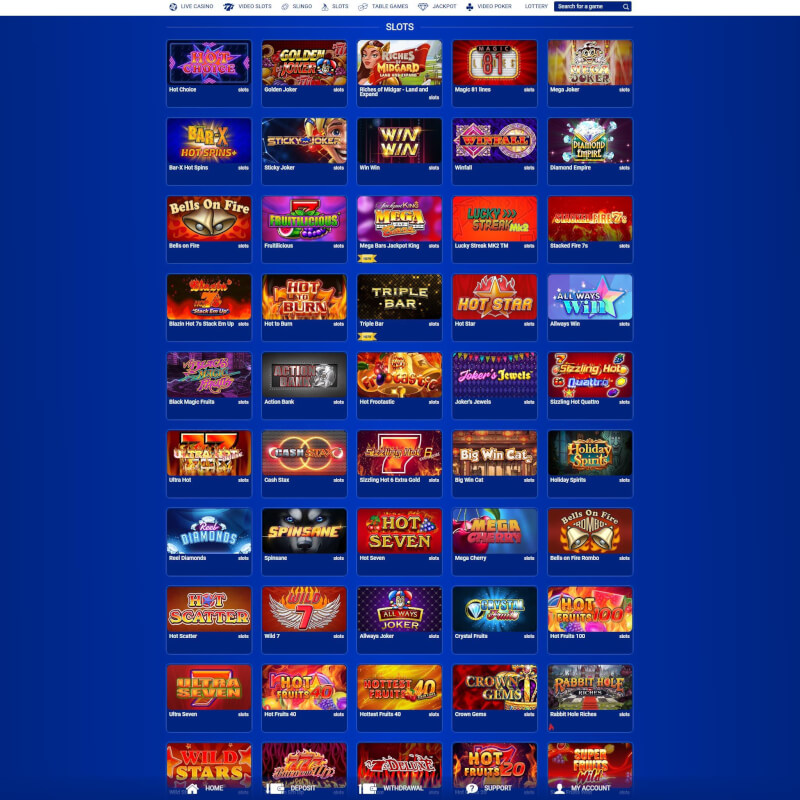800x800 pixels.
Task: Open Bells on Fire slot
Action: coord(209,219)
